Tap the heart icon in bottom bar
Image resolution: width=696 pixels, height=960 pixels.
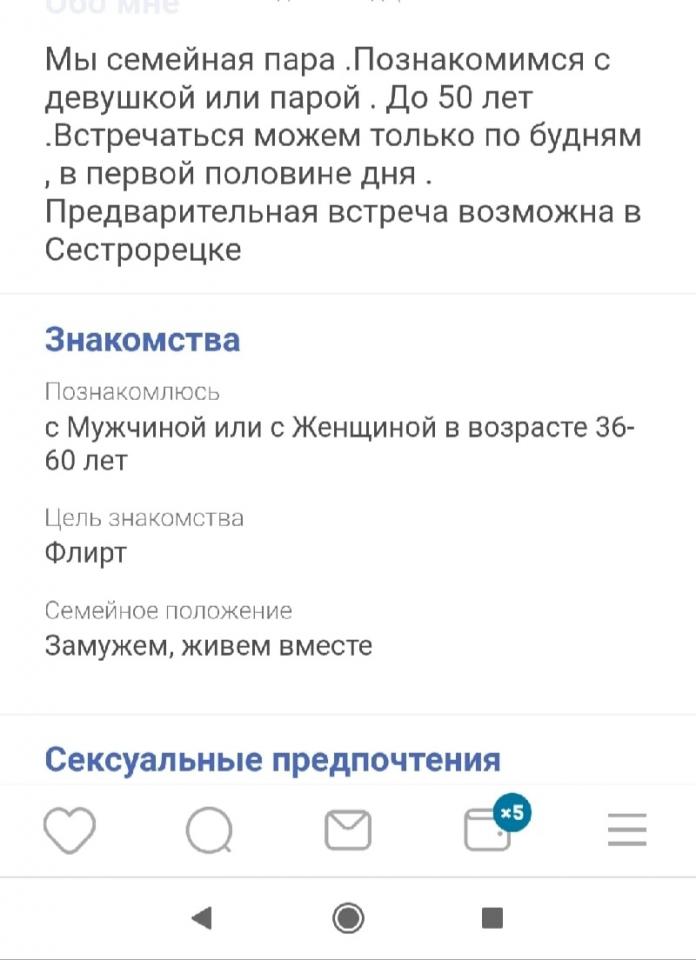[70, 830]
